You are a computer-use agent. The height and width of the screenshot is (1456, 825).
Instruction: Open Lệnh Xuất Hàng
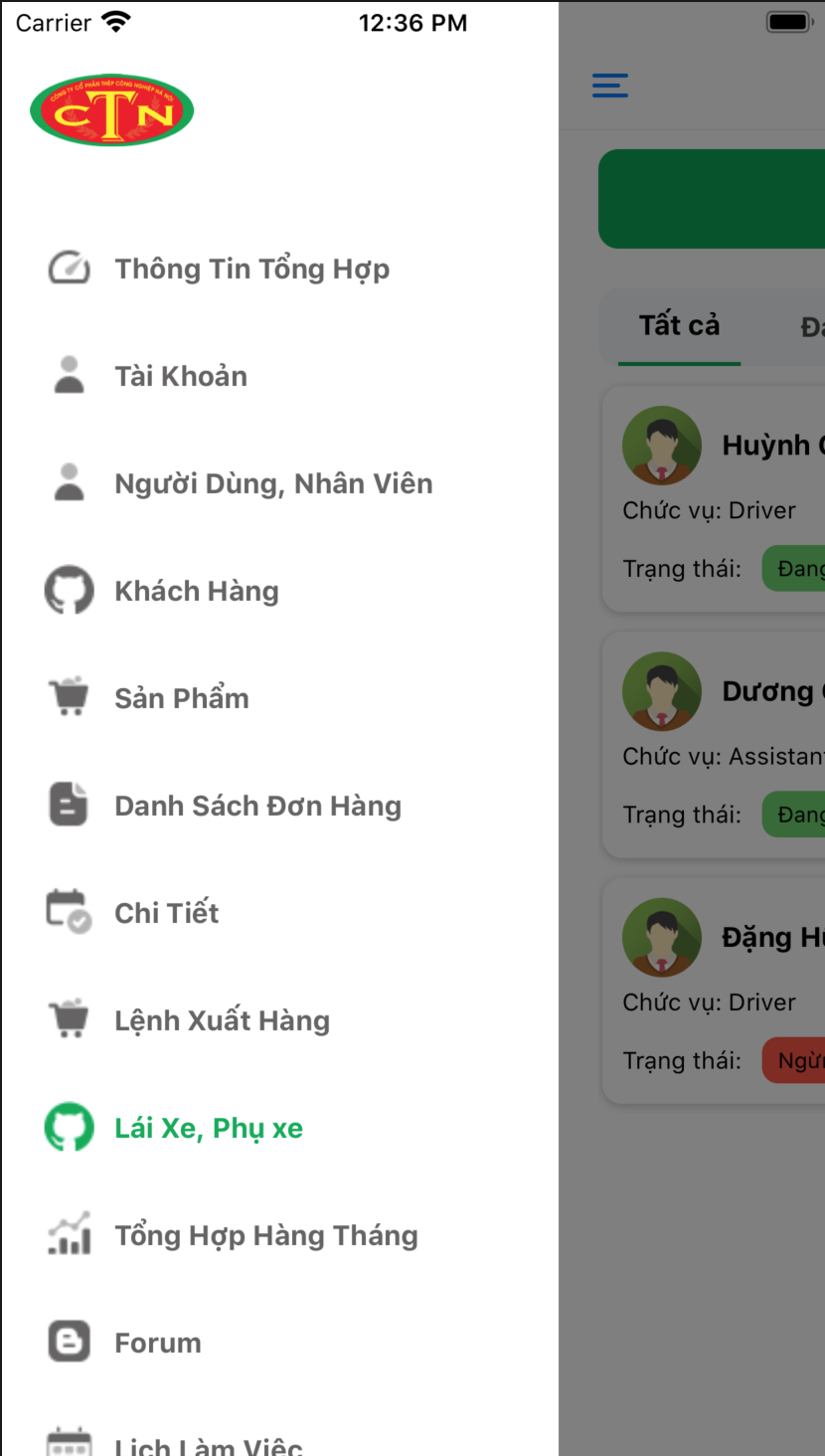[x=279, y=1020]
